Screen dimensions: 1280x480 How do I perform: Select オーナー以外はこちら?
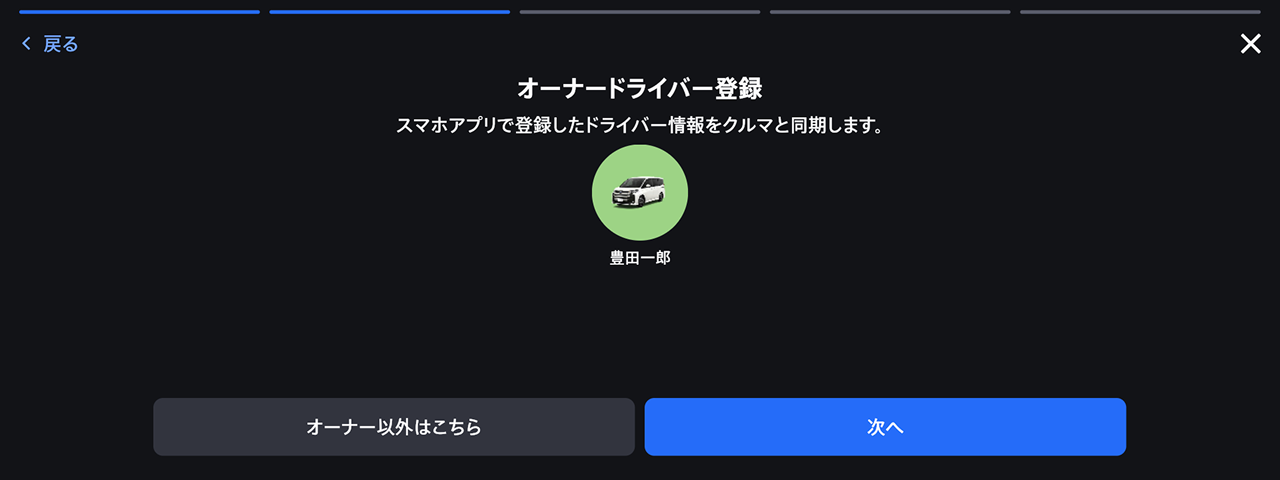tap(394, 427)
